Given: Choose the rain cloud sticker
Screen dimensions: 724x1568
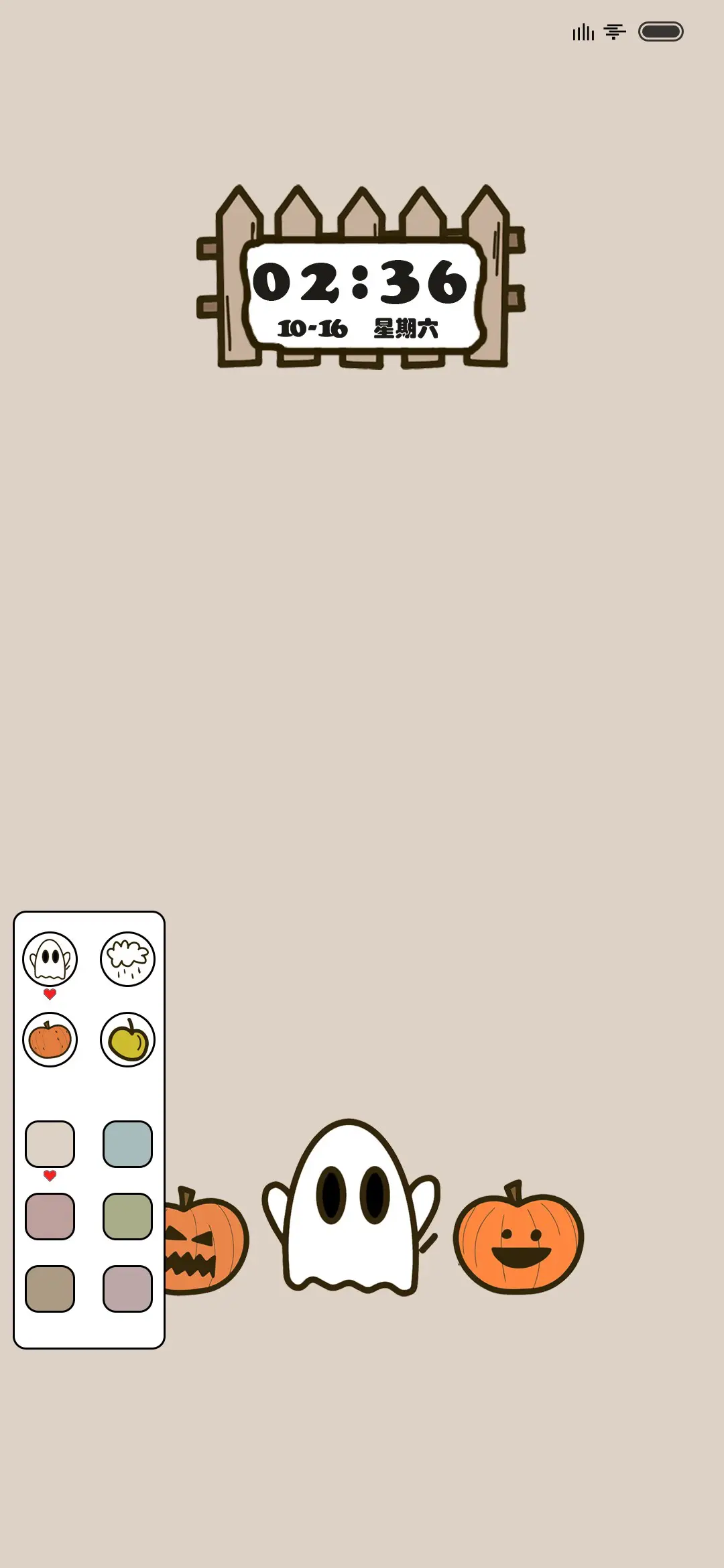Looking at the screenshot, I should pos(127,959).
